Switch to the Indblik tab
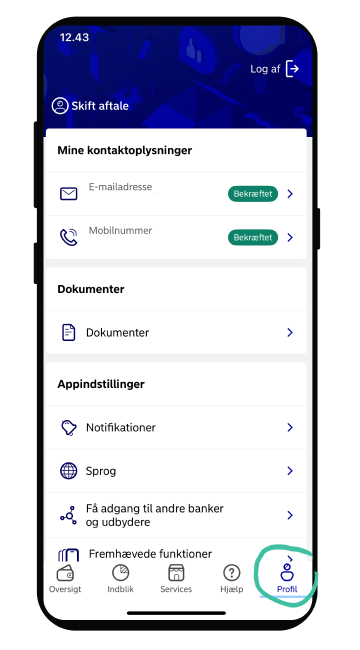The image size is (360, 650). click(120, 579)
